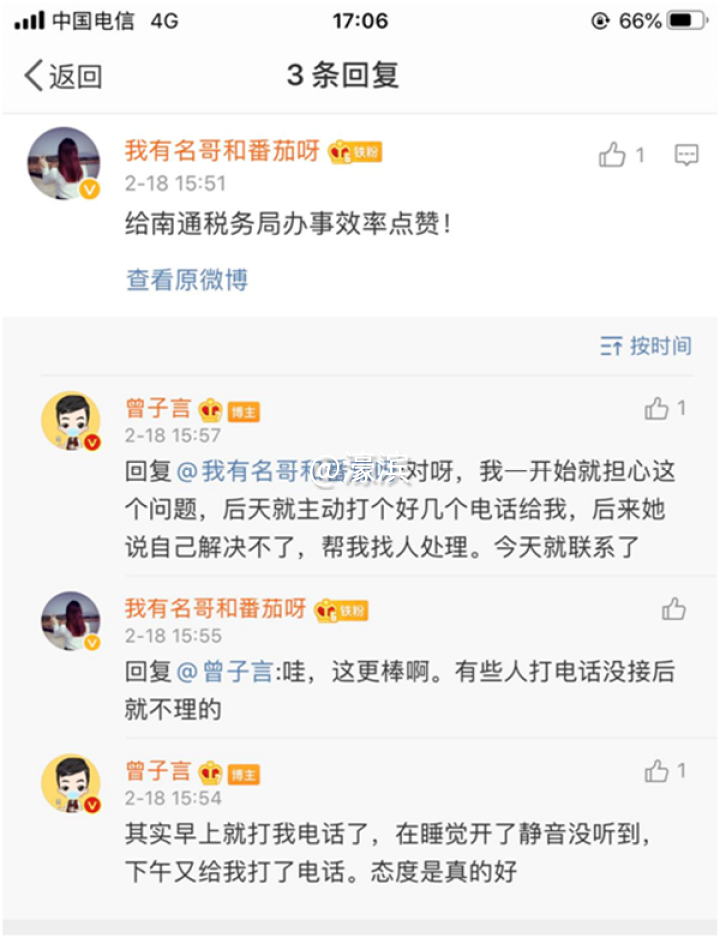Open the reply icon on the top comment
This screenshot has width=720, height=938.
[x=686, y=155]
